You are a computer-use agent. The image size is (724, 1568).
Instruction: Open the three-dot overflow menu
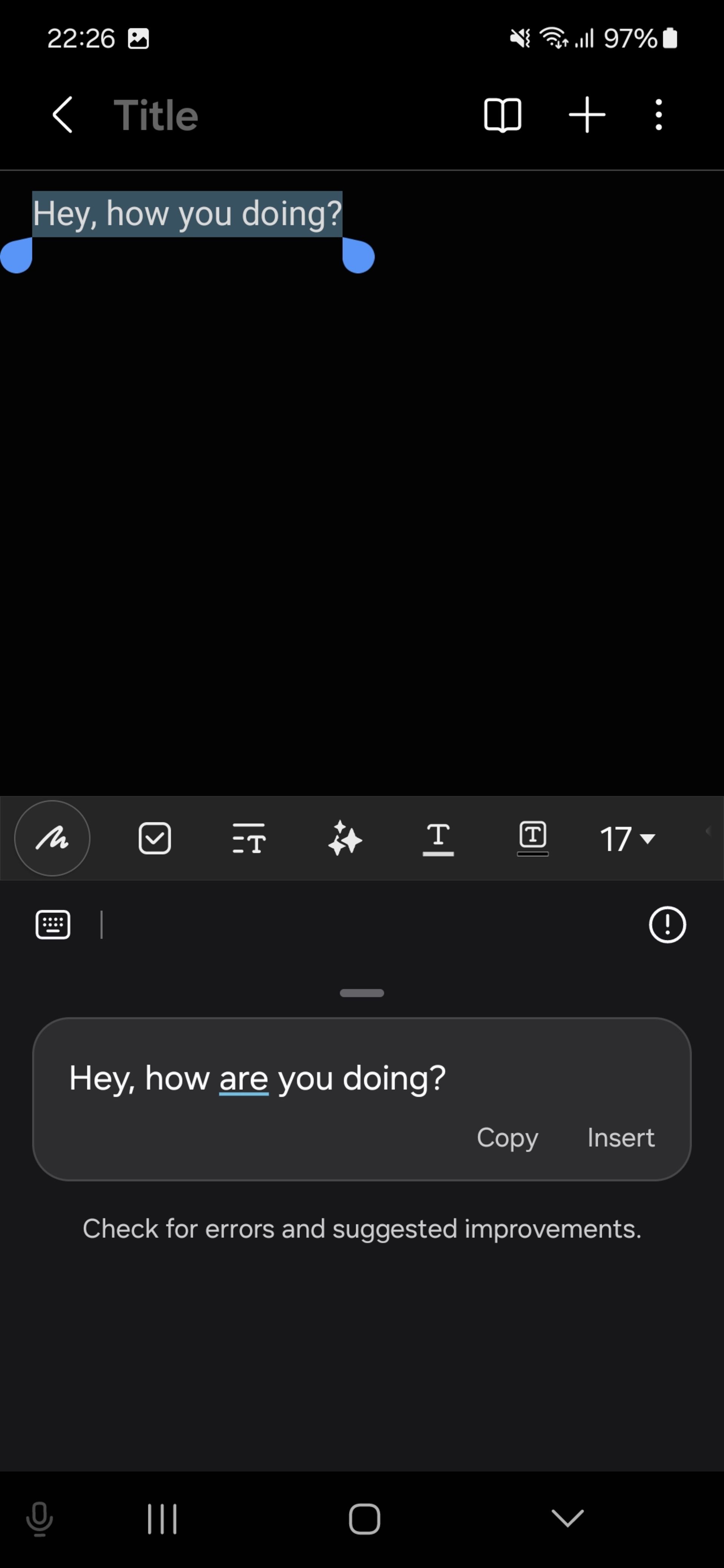click(658, 115)
